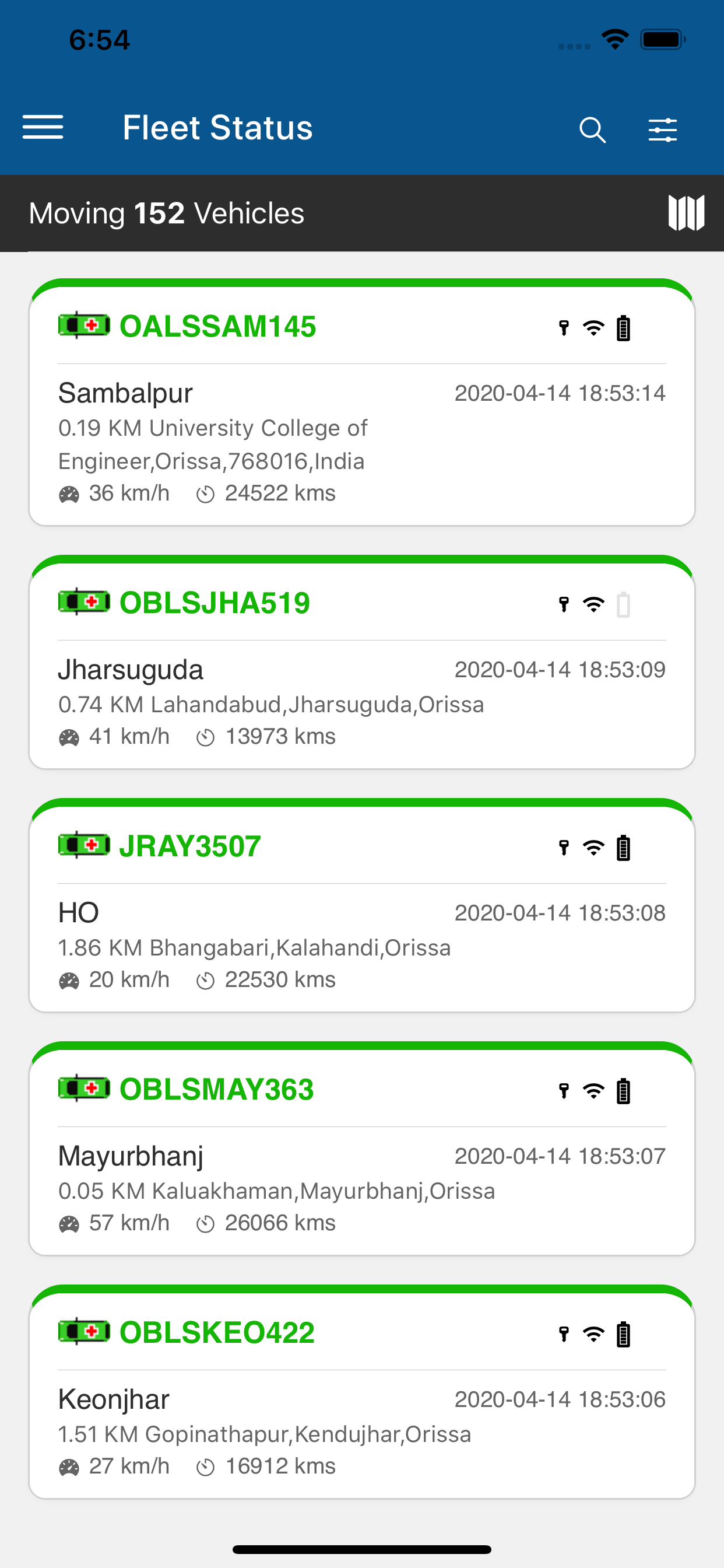724x1568 pixels.
Task: Select the OBLSMAY363 Mayurbhanj card
Action: click(x=362, y=1149)
